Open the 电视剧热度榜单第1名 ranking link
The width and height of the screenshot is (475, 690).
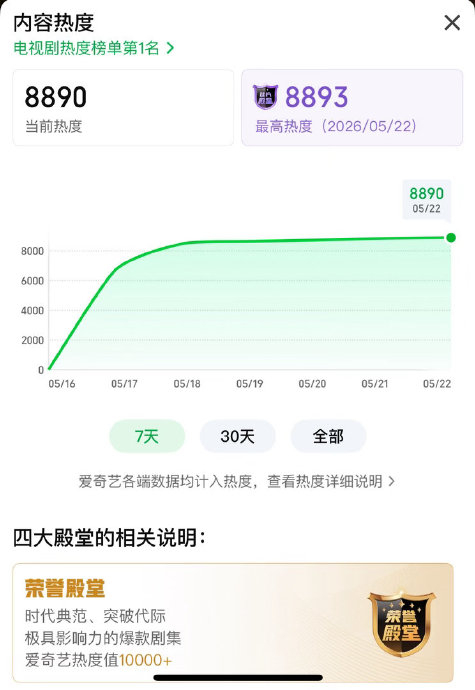click(x=94, y=48)
